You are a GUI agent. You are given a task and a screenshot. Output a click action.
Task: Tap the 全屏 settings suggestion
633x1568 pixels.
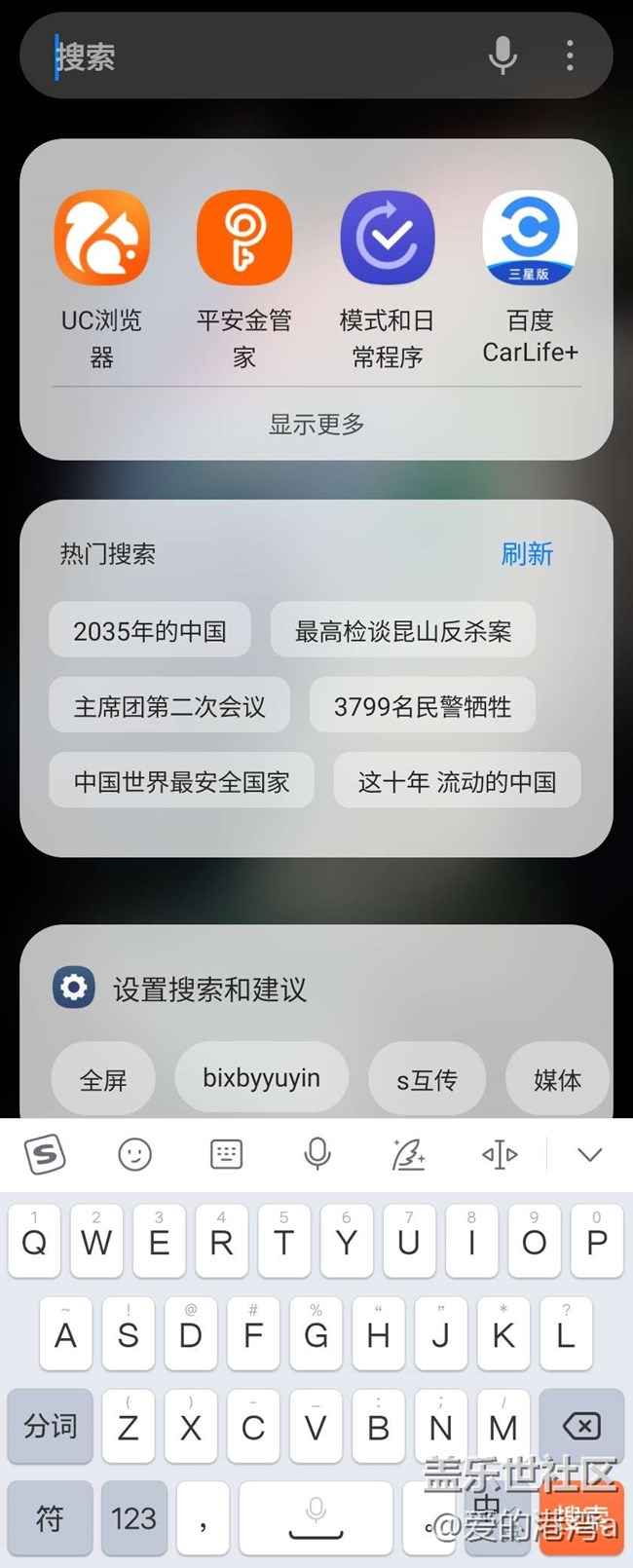pyautogui.click(x=103, y=1079)
